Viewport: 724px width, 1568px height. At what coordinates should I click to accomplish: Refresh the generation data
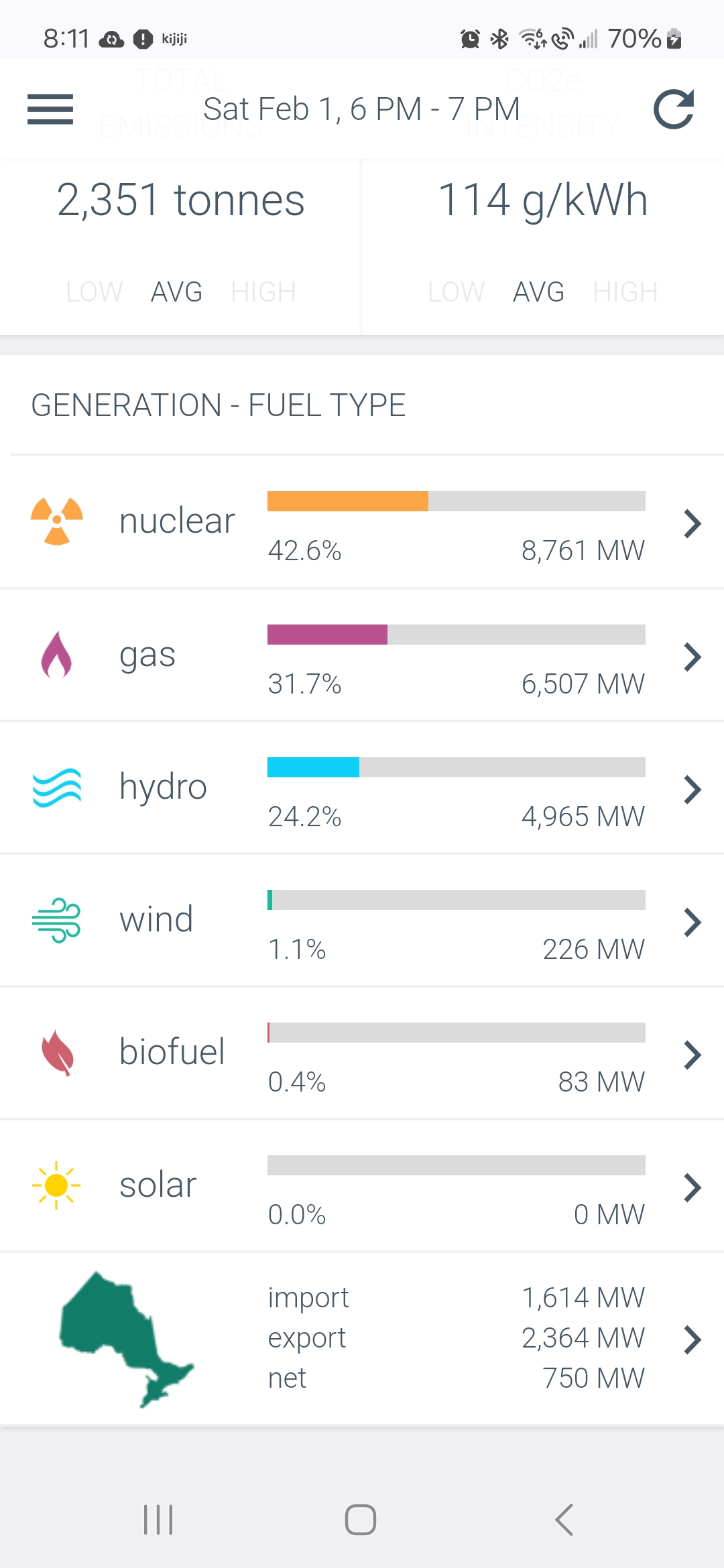673,109
